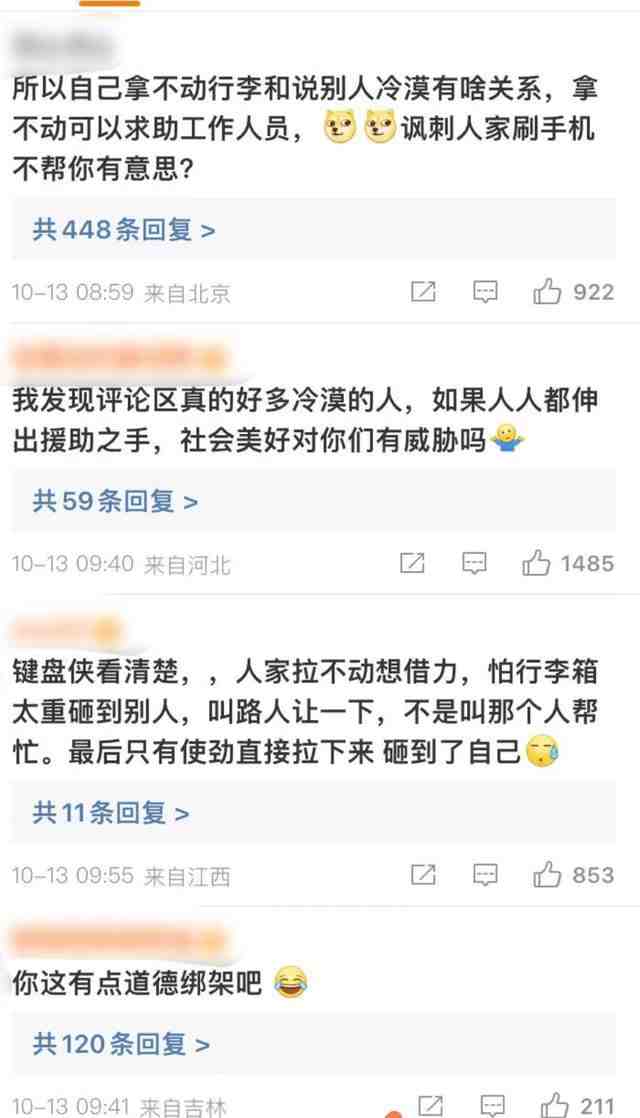Reply to the comment from 河北
This screenshot has height=1118, width=640.
474,564
